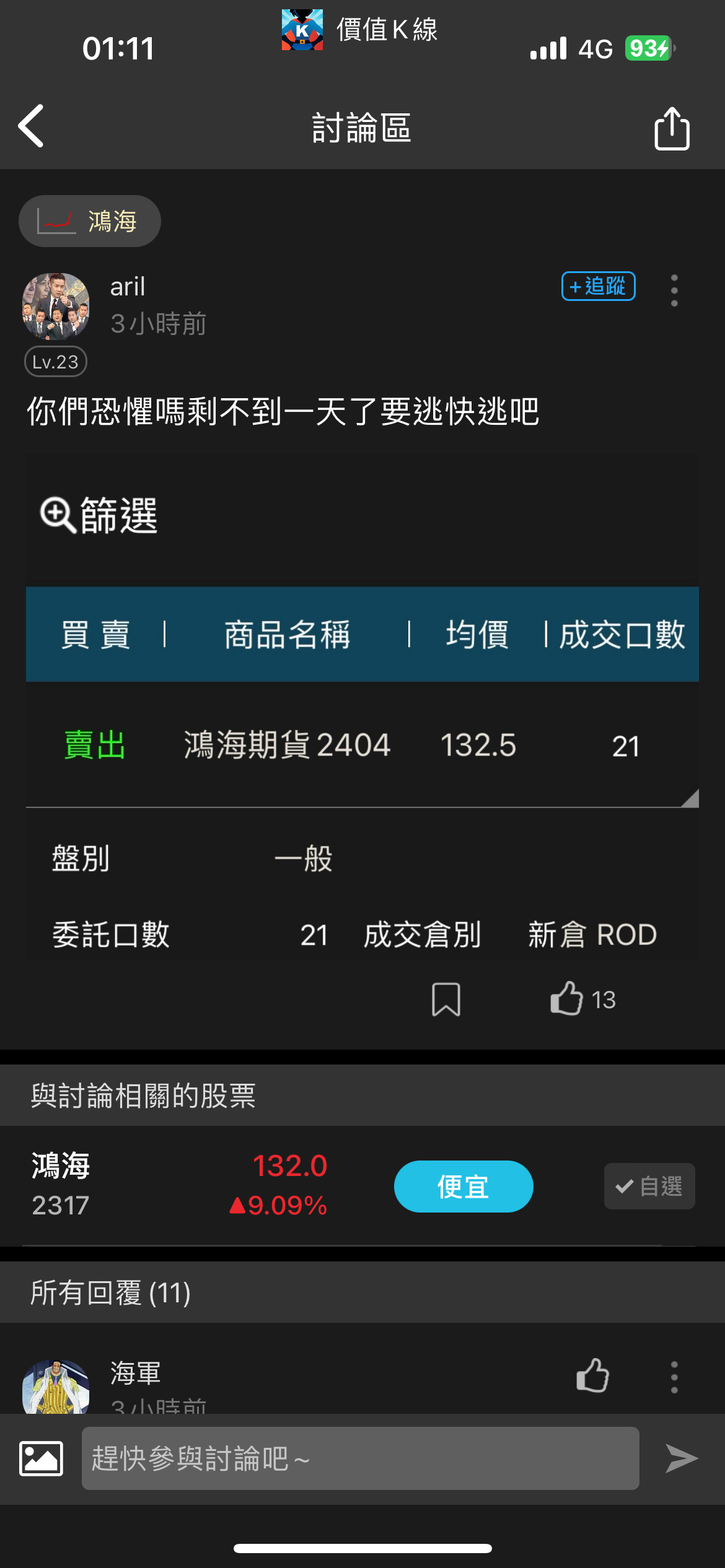725x1568 pixels.
Task: Send the reply message
Action: point(681,1458)
